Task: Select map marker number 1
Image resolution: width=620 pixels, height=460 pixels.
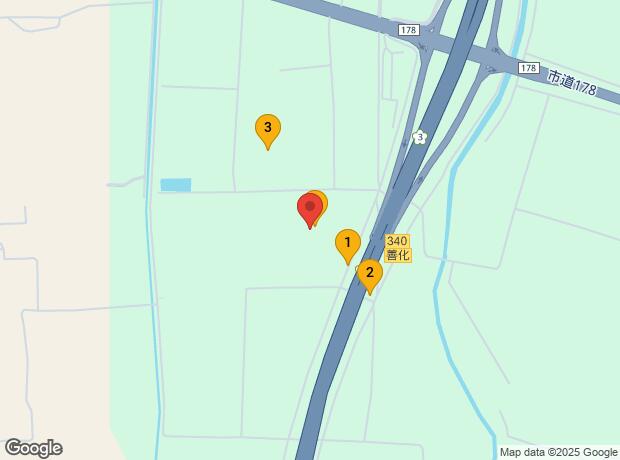Action: (347, 243)
